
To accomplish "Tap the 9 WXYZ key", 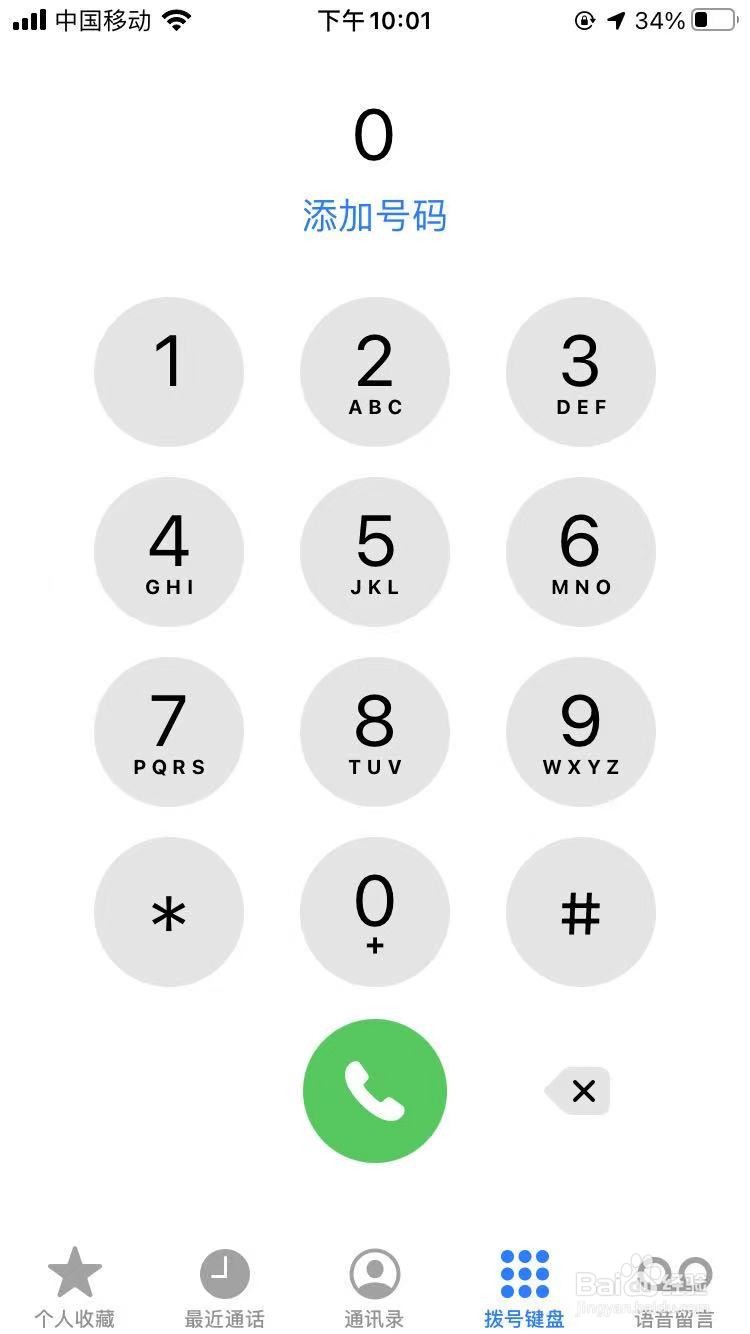I will [581, 732].
